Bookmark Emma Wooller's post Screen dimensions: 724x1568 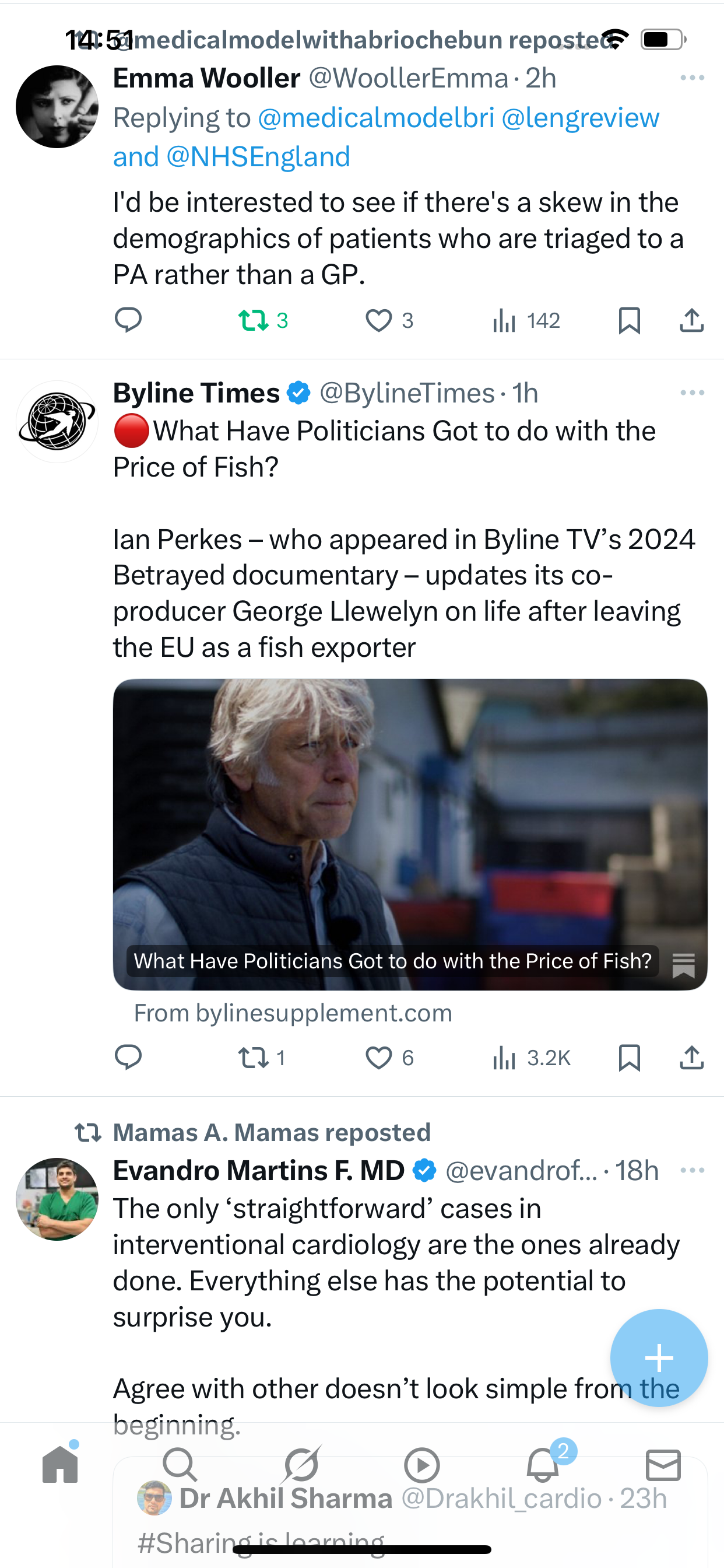pos(629,320)
